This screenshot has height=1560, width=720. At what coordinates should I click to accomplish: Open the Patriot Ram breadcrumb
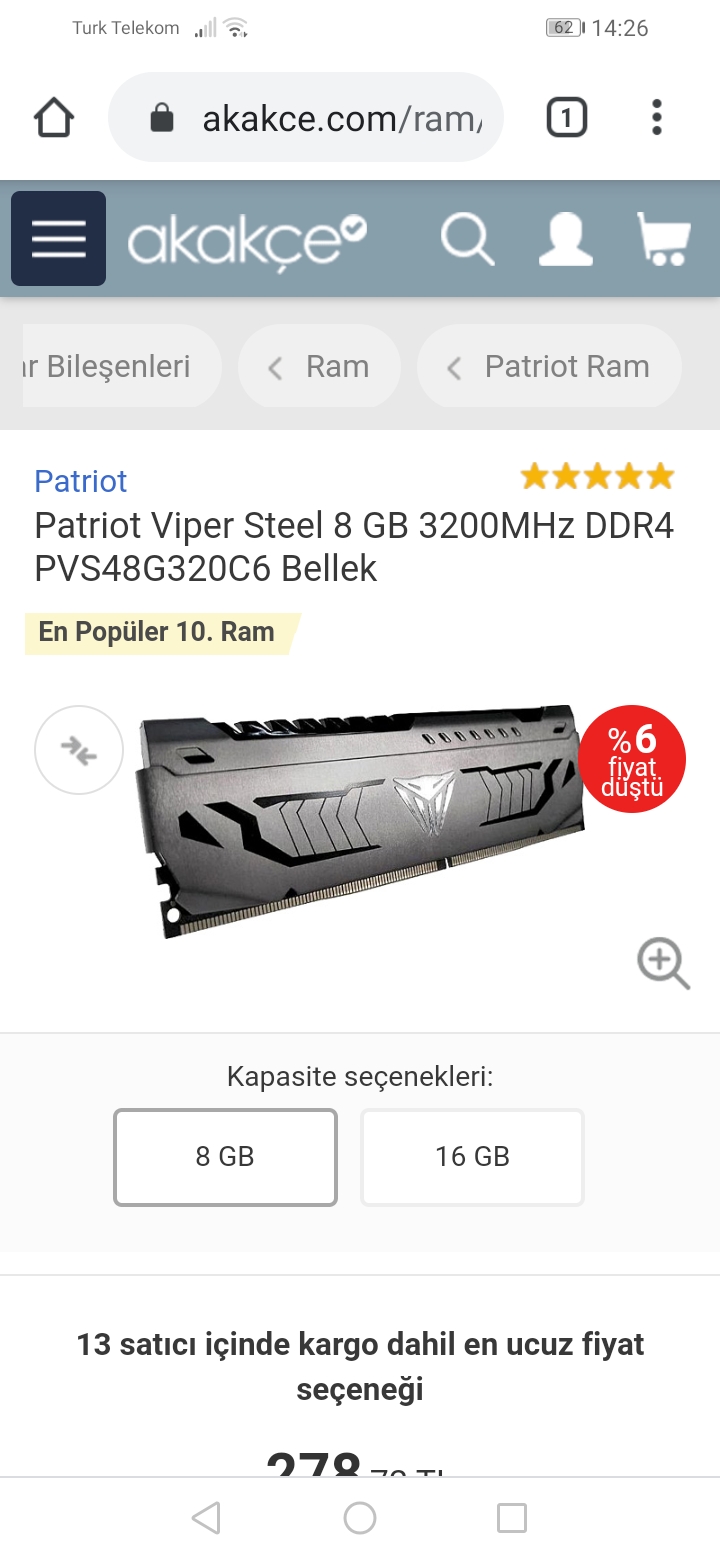(549, 367)
